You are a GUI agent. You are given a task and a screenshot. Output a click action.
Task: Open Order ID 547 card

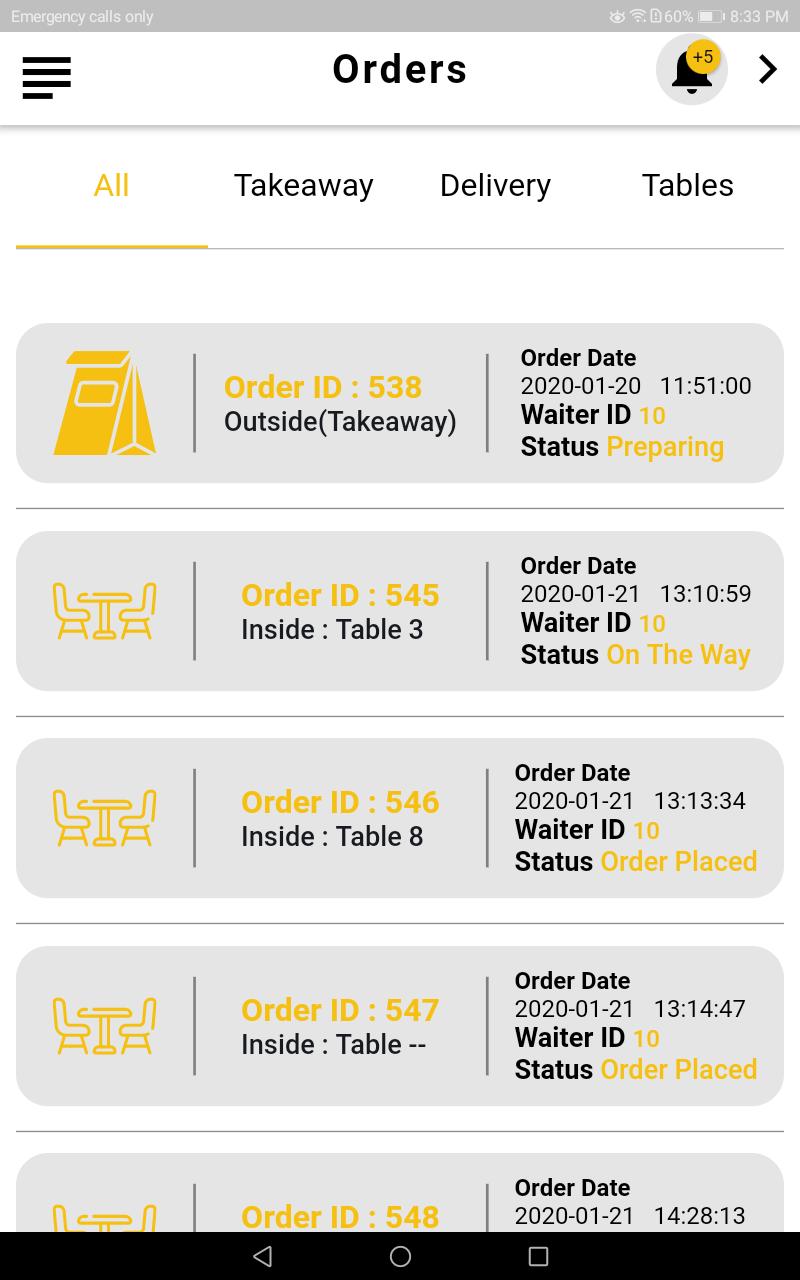click(x=400, y=1026)
